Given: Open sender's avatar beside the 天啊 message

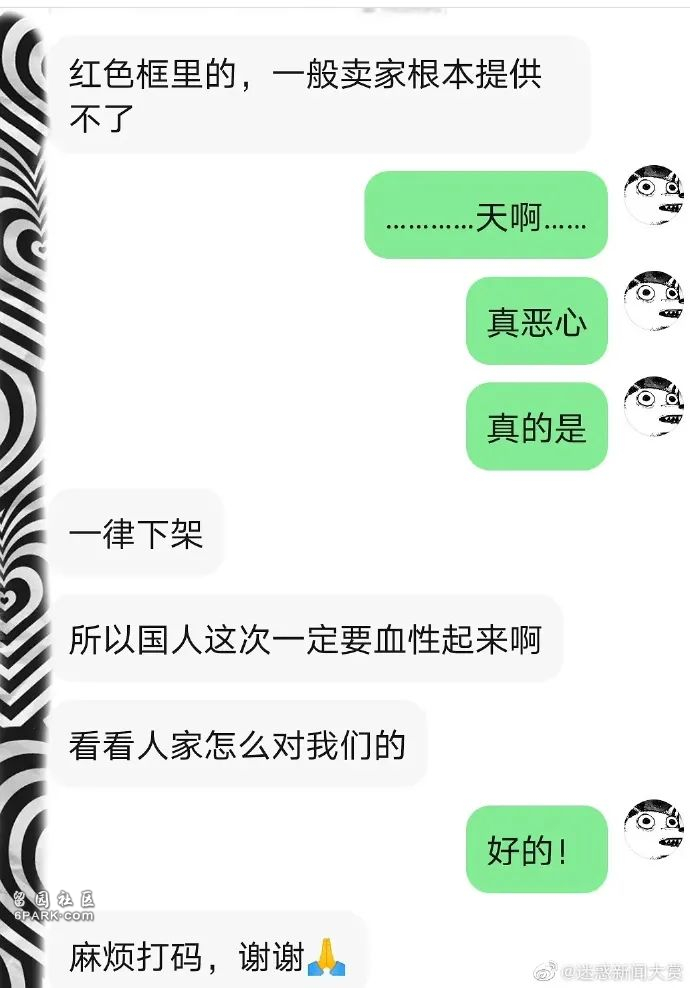Looking at the screenshot, I should click(x=654, y=195).
